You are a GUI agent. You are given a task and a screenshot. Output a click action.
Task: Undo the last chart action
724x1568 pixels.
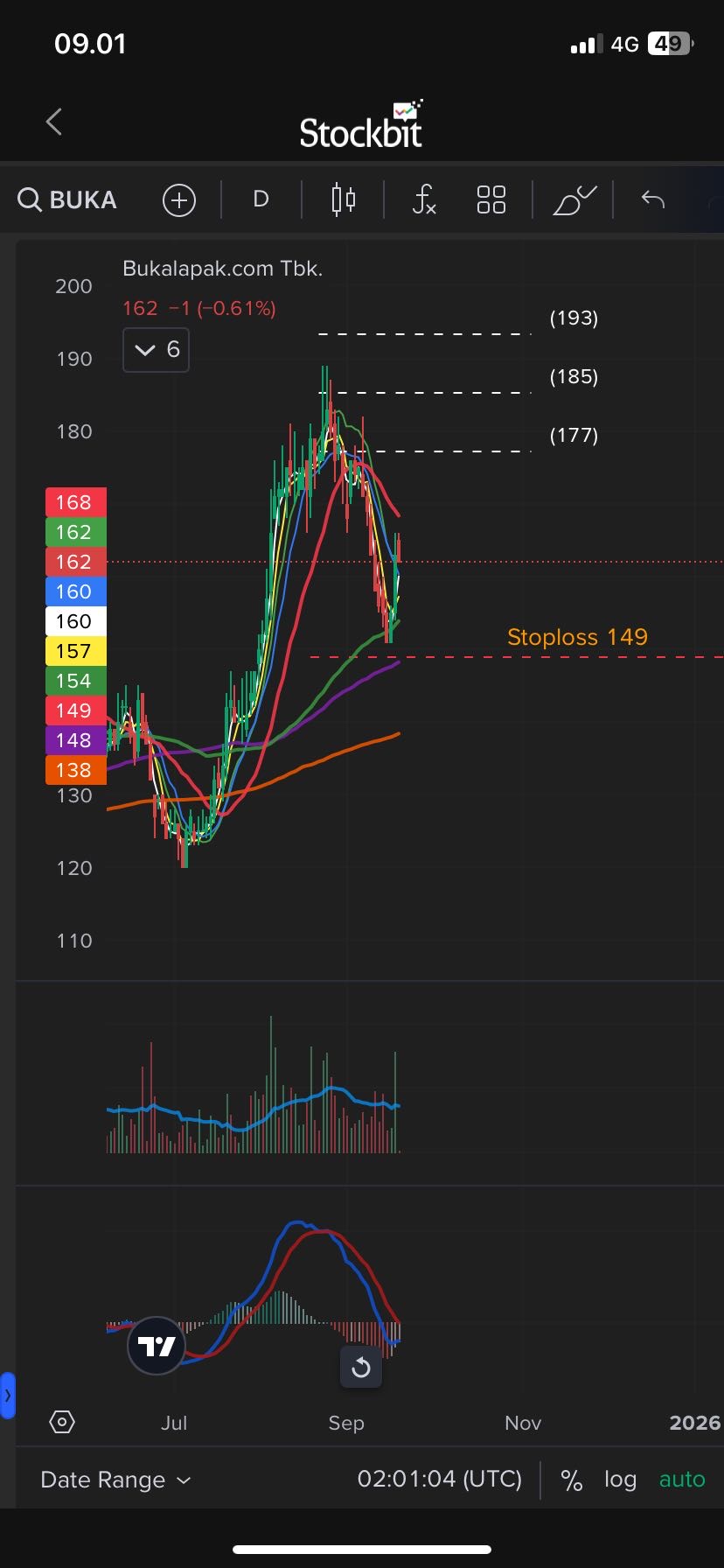point(653,199)
